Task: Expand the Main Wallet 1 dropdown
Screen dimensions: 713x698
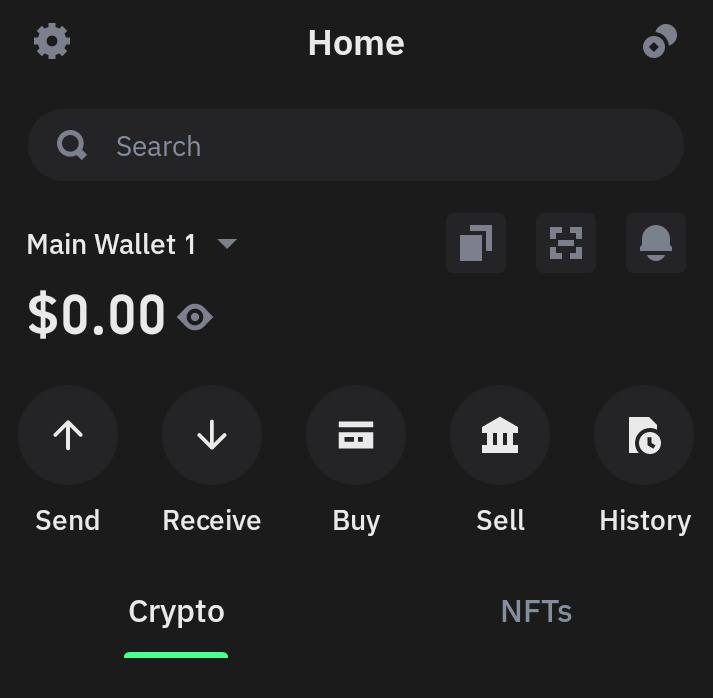Action: [x=227, y=244]
